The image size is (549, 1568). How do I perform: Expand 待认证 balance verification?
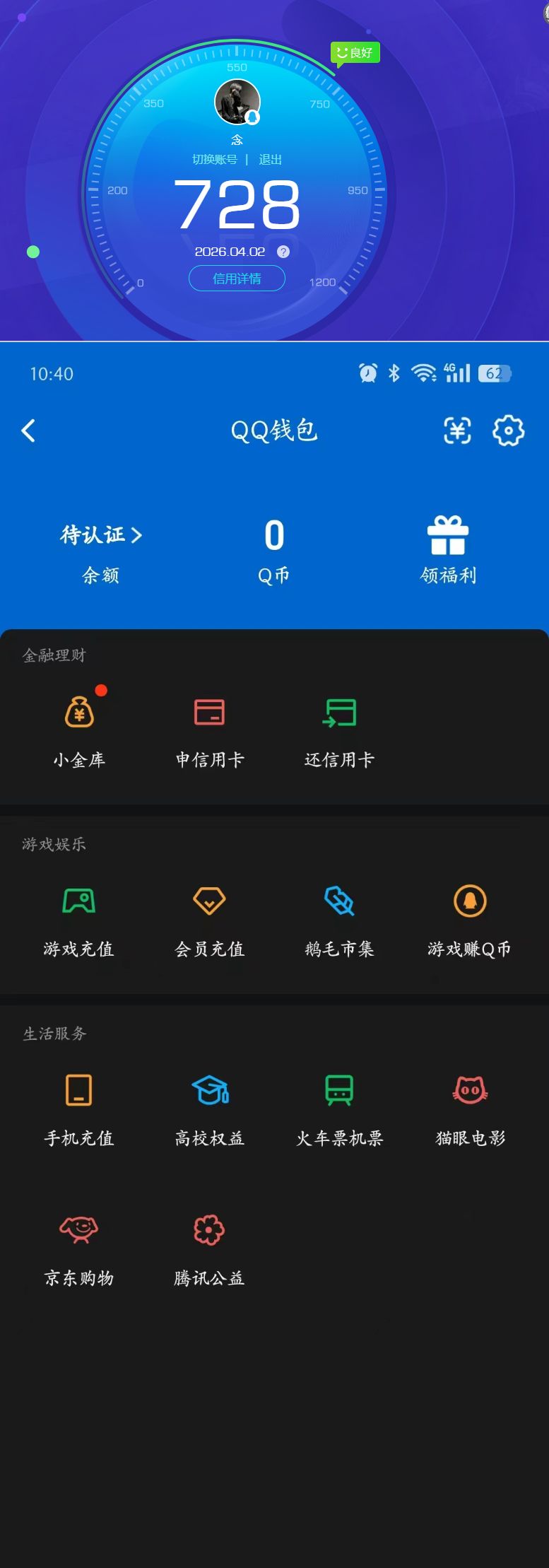tap(101, 535)
